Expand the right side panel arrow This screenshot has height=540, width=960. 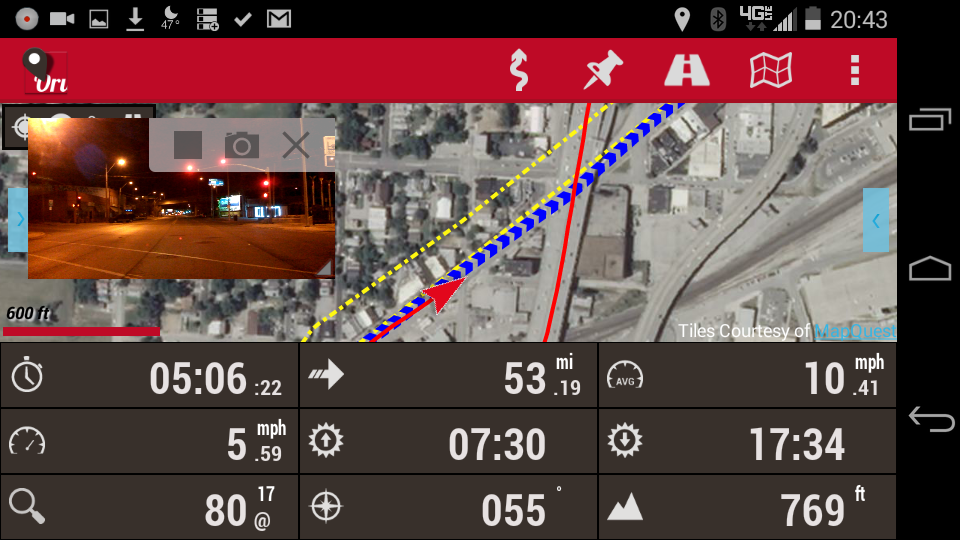tap(876, 220)
